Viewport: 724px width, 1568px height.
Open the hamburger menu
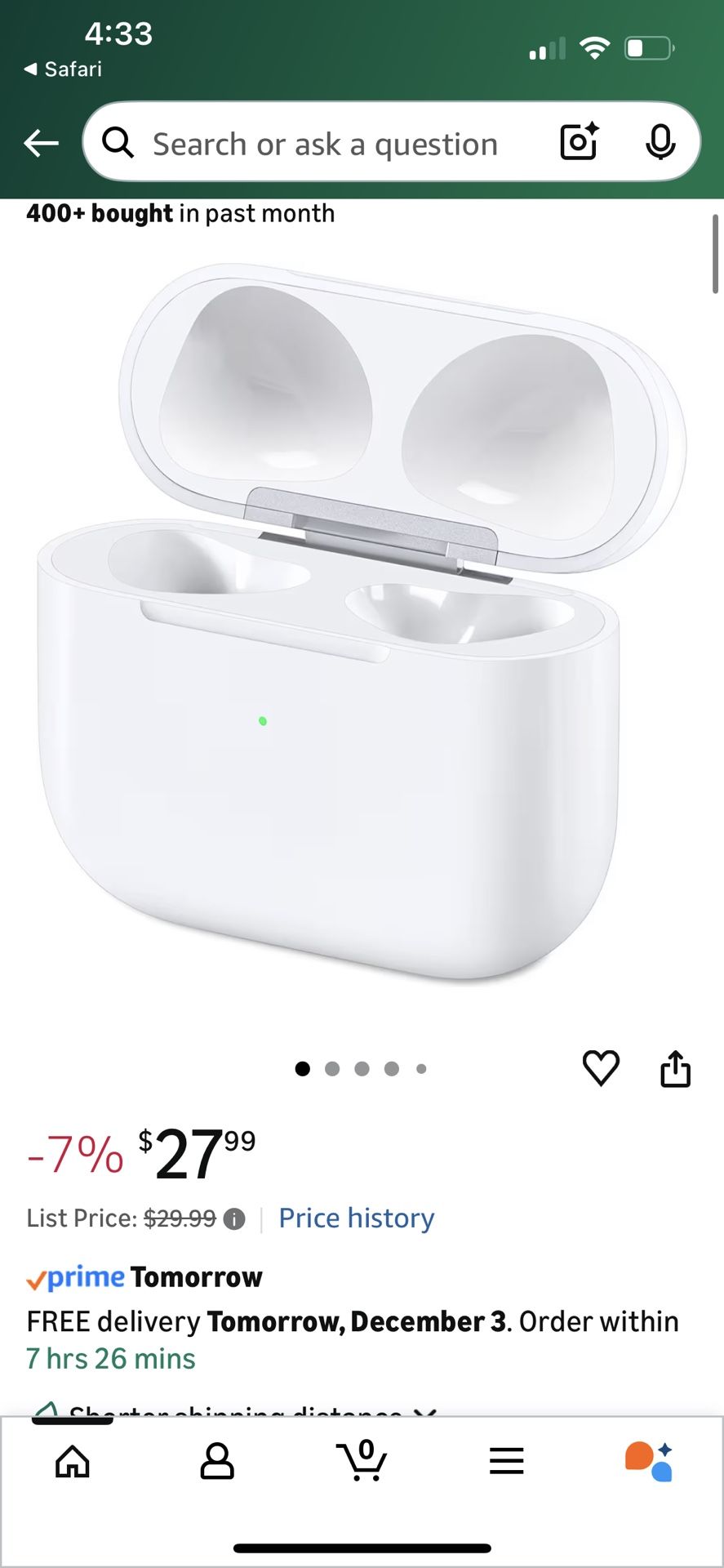tap(506, 1462)
